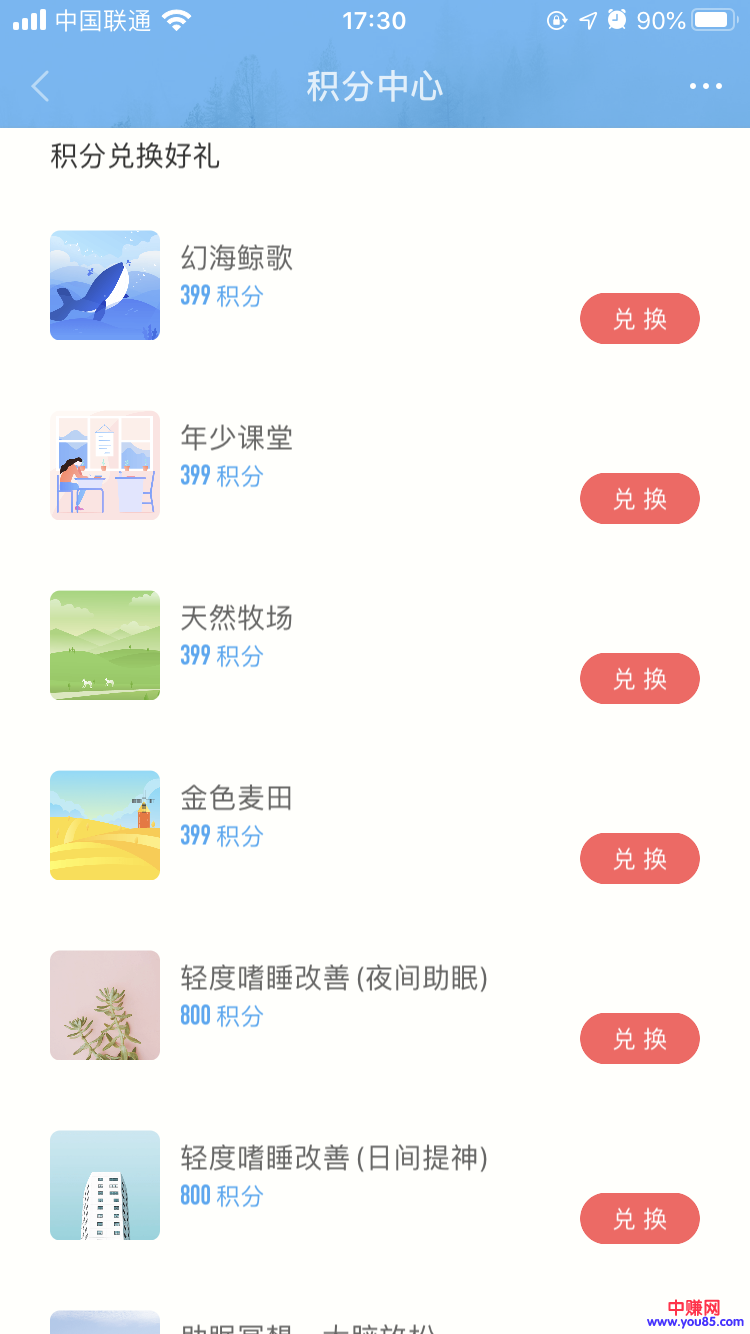The height and width of the screenshot is (1334, 750).
Task: Tap 兑换 next to 轻度嗜睡改善 (日间提神)
Action: (640, 1219)
